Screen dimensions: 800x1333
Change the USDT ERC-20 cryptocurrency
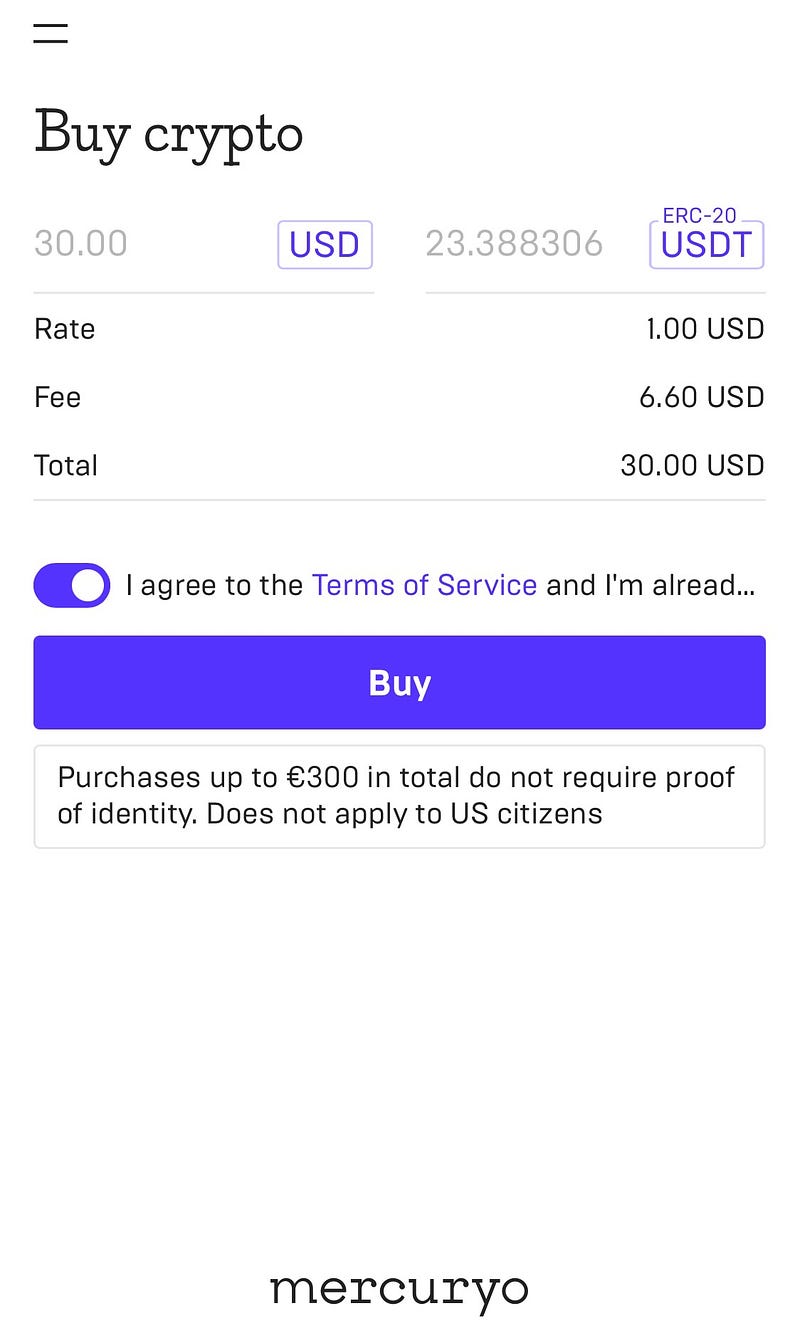point(706,244)
